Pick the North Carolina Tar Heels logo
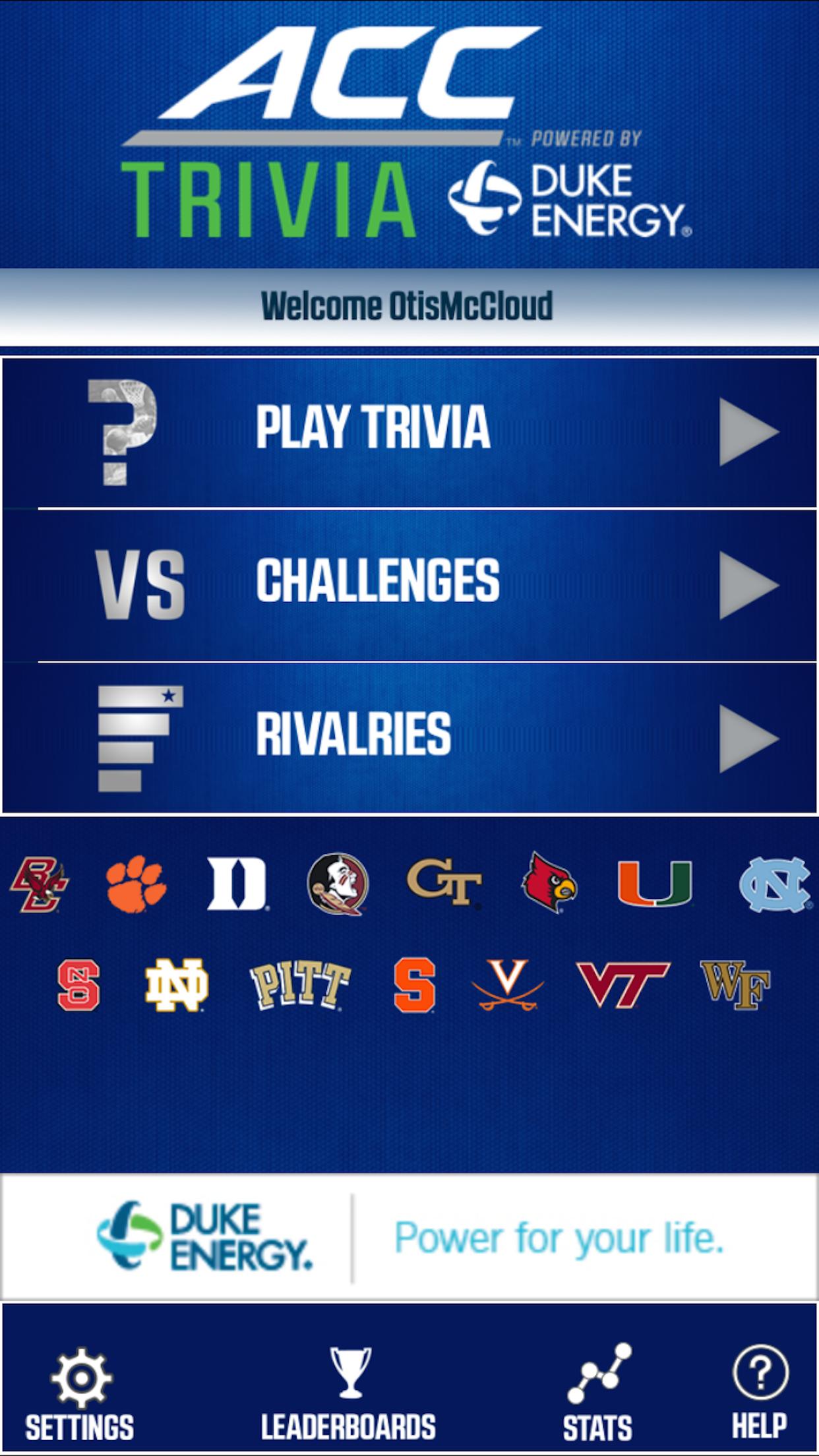This screenshot has height=1456, width=819. click(x=776, y=884)
